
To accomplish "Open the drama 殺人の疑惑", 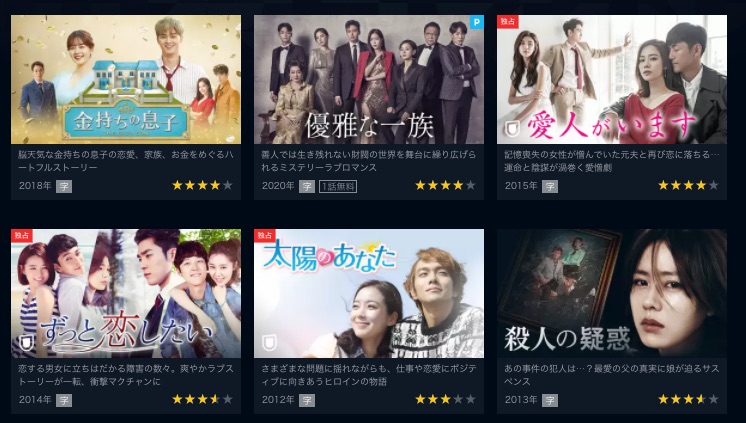I will coord(611,294).
